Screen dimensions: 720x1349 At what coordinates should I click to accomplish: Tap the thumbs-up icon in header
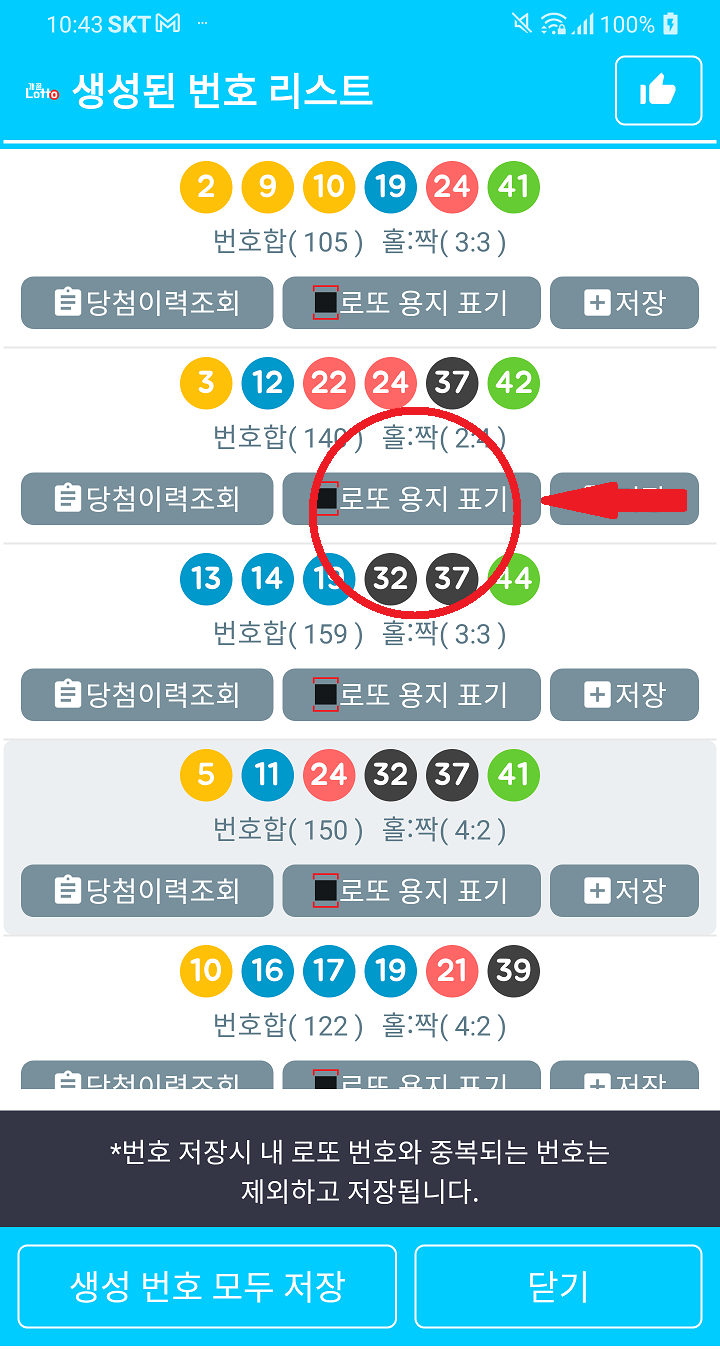point(658,91)
